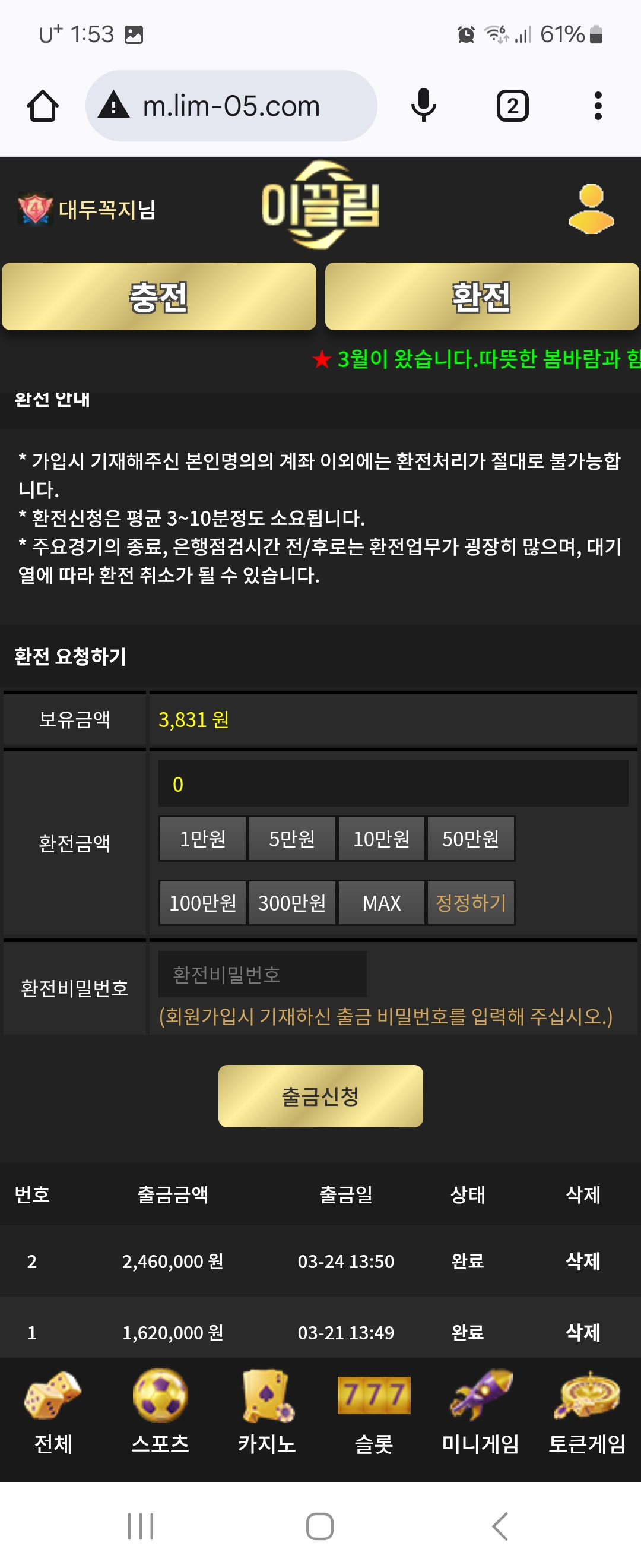This screenshot has width=641, height=1568.
Task: Select the MAX amount button
Action: tap(381, 903)
